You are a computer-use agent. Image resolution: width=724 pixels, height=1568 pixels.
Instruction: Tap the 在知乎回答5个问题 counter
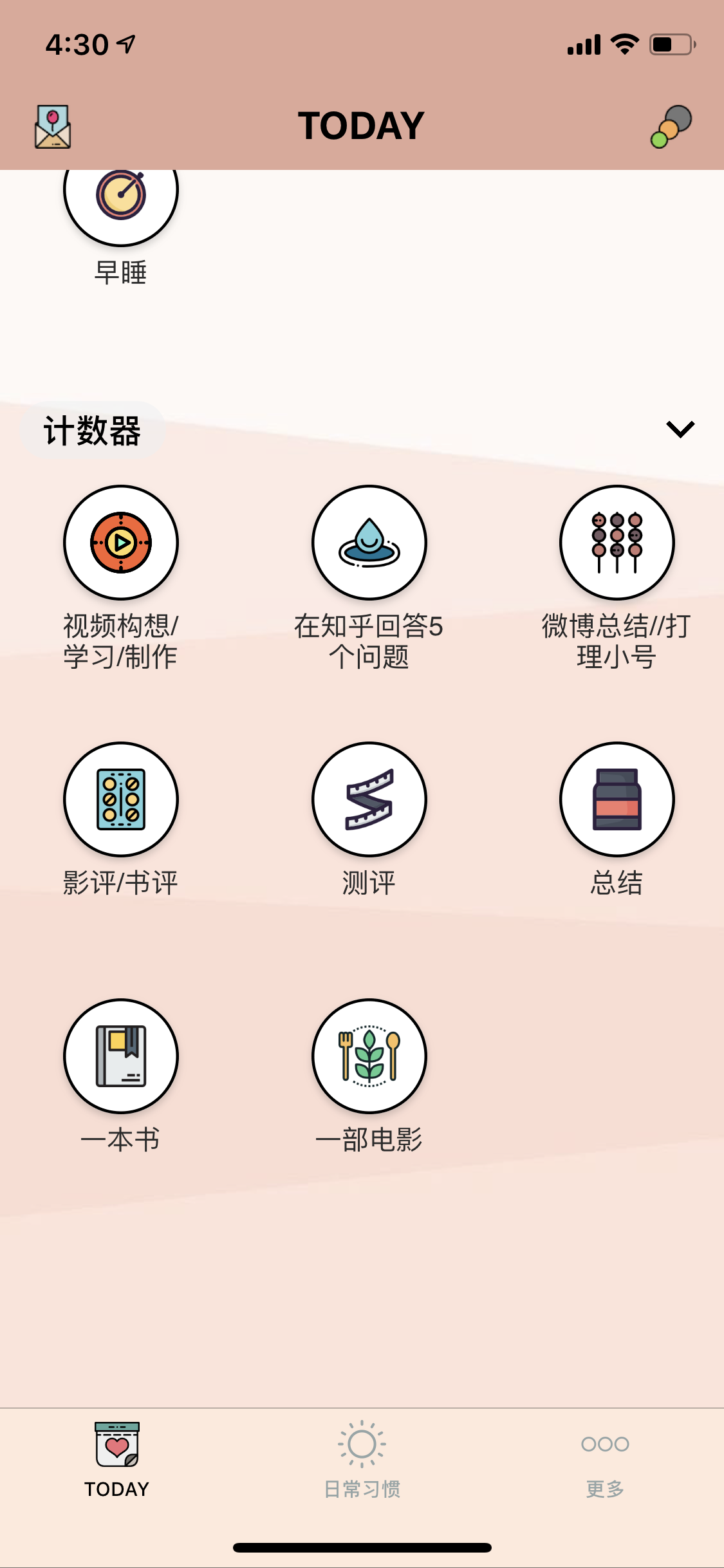pos(369,543)
